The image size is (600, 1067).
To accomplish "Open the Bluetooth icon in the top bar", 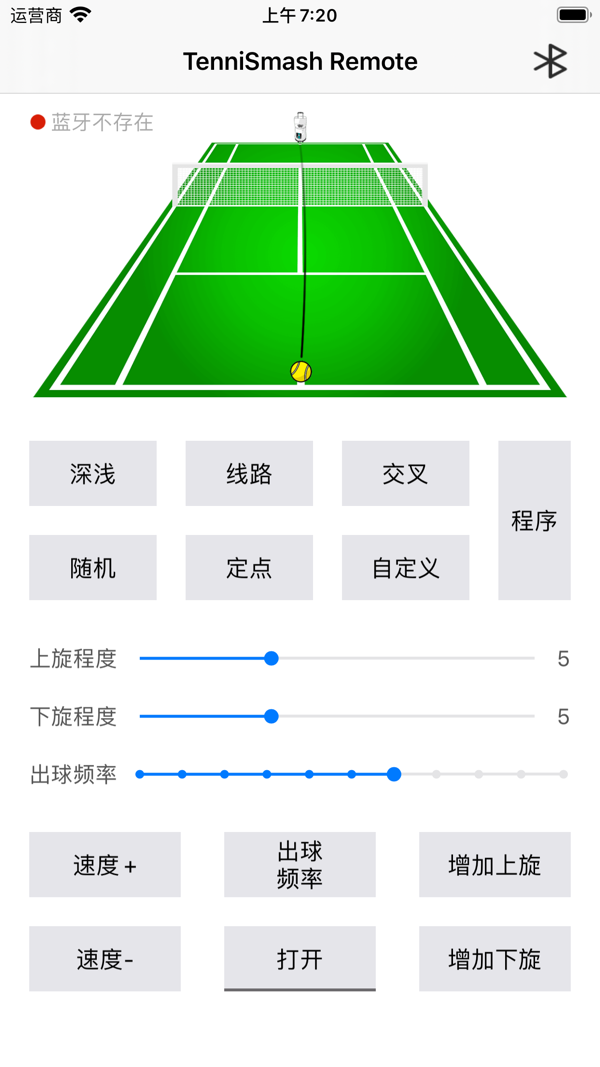I will (550, 61).
